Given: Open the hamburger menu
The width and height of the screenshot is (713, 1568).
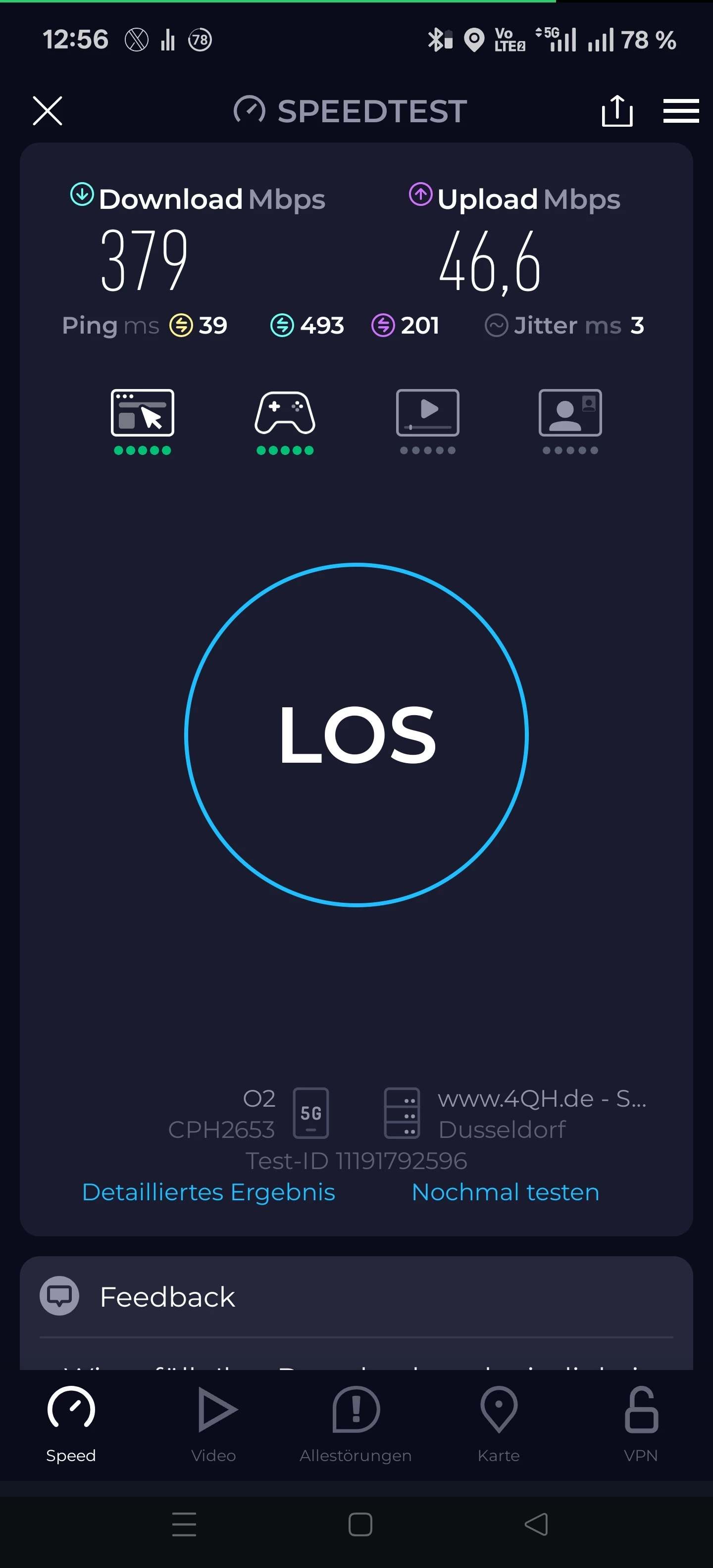Looking at the screenshot, I should 681,111.
